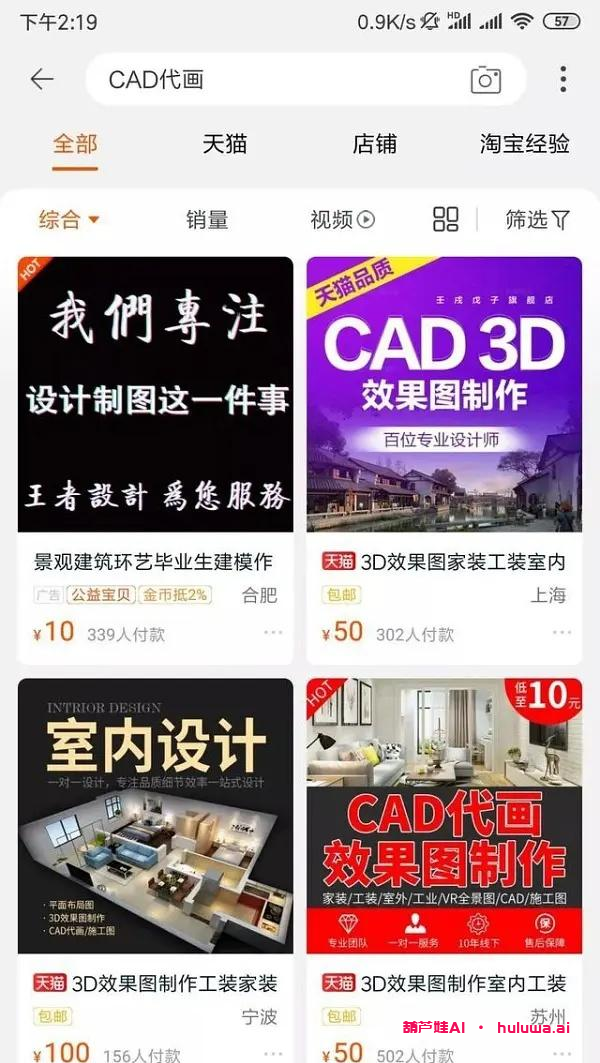Viewport: 600px width, 1063px height.
Task: Open camera image search
Action: click(485, 80)
